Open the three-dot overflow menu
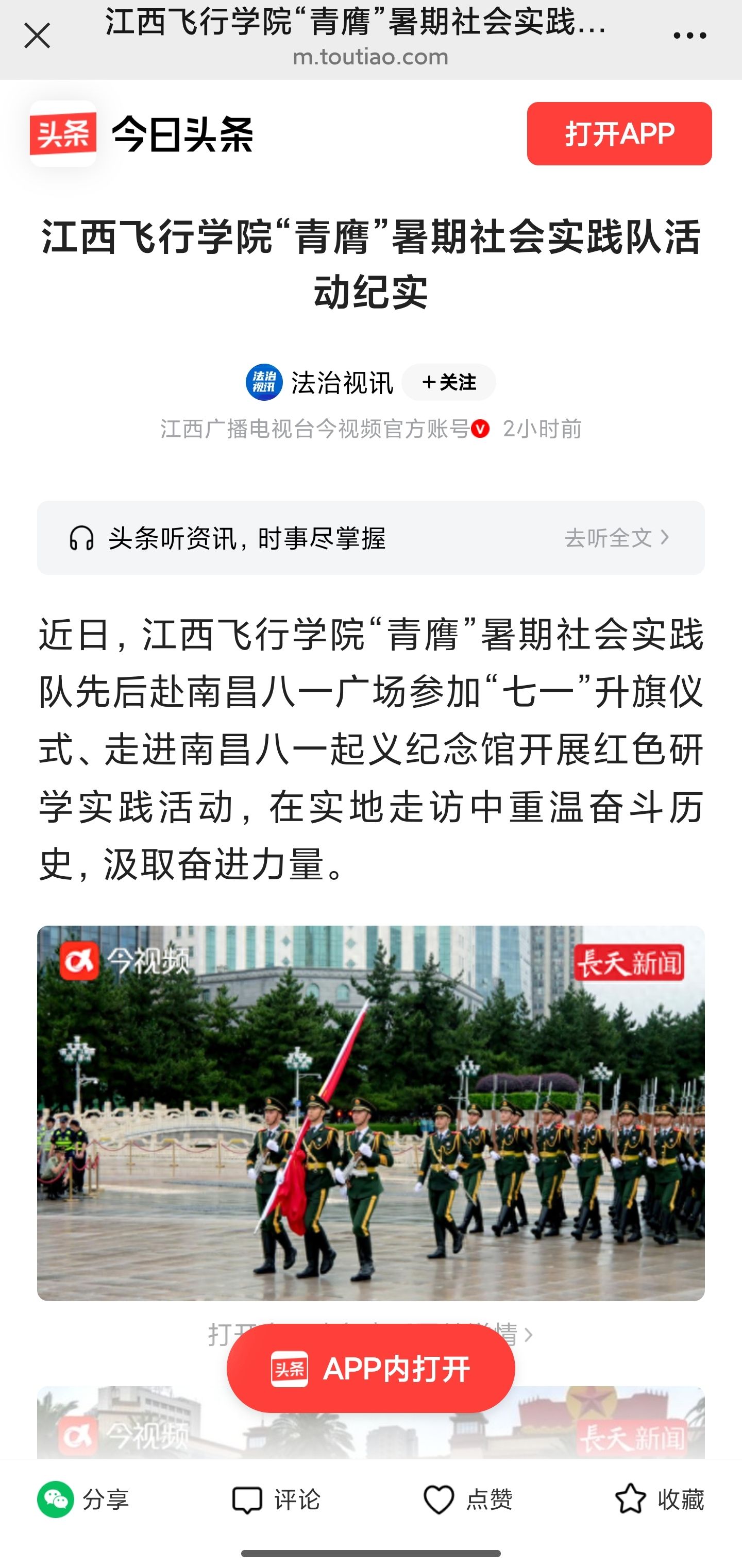Screen dimensions: 742x1568 (x=689, y=36)
